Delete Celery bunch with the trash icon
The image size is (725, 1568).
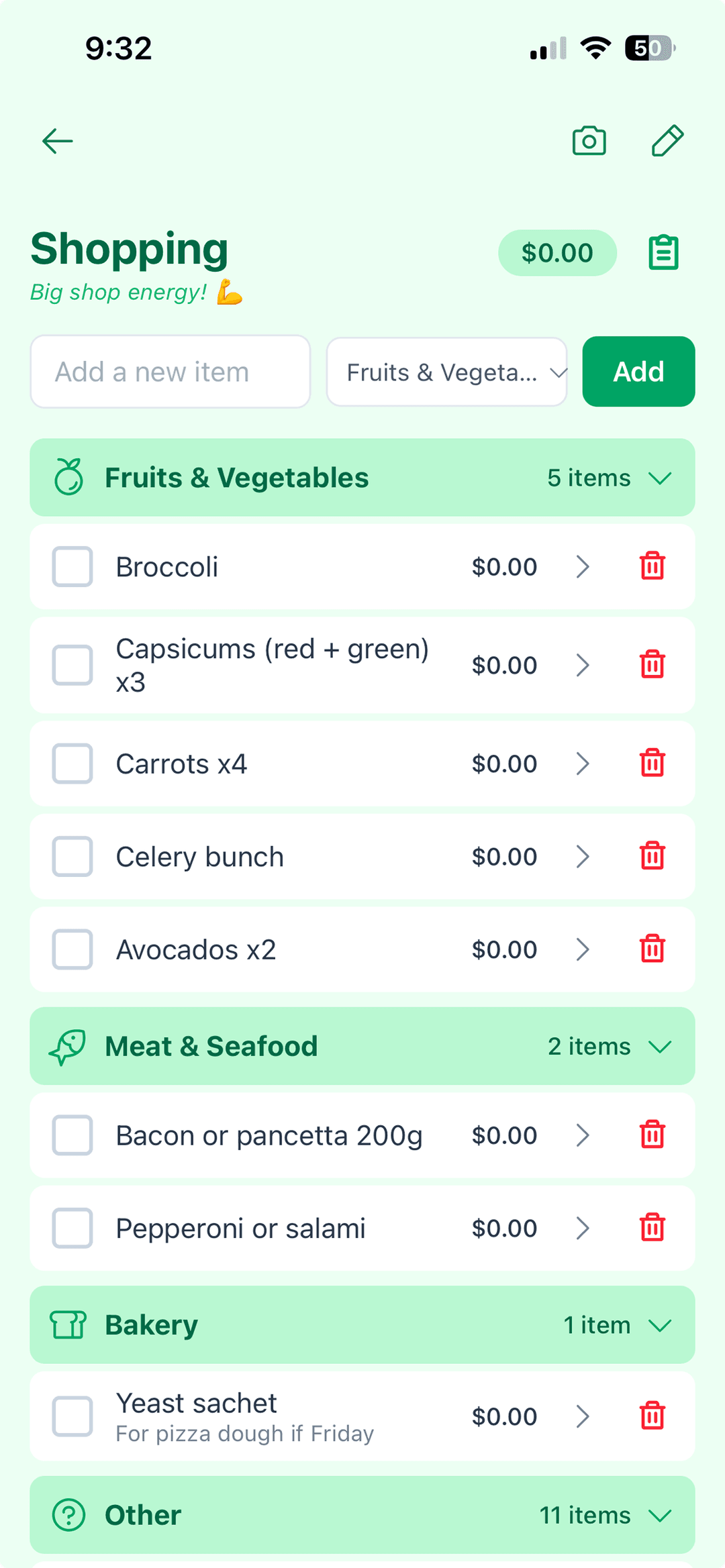[x=652, y=856]
